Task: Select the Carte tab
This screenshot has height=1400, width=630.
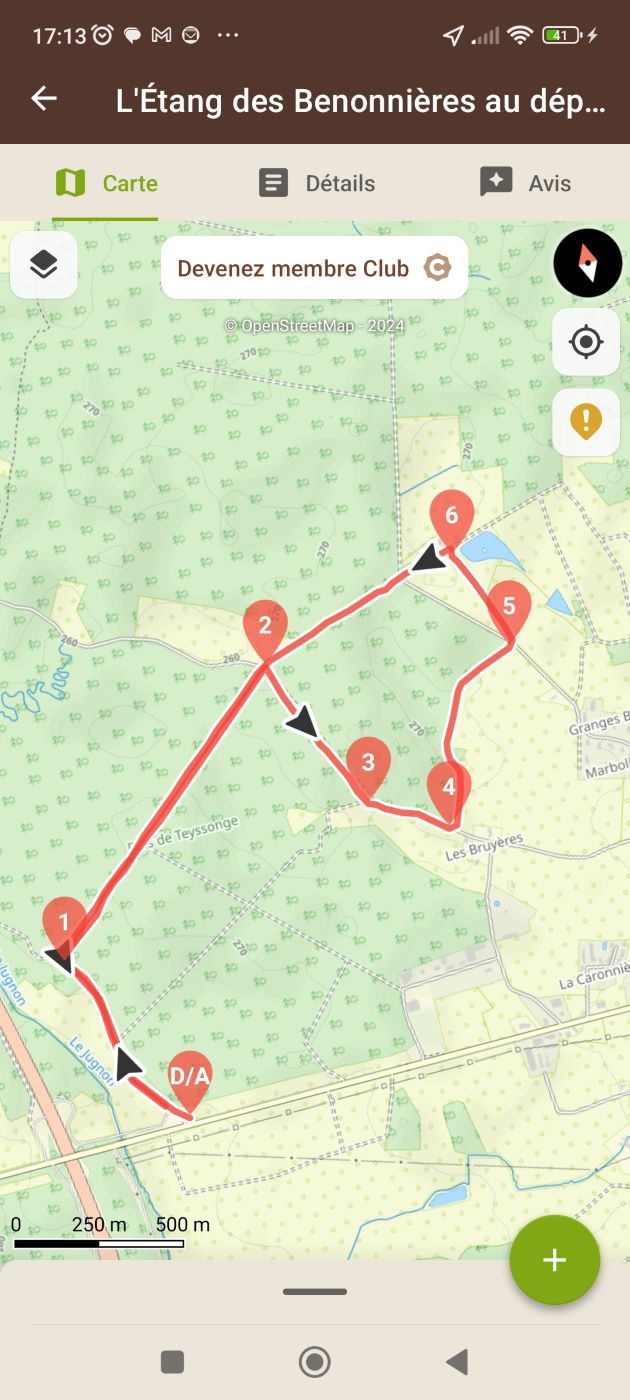Action: pos(105,183)
